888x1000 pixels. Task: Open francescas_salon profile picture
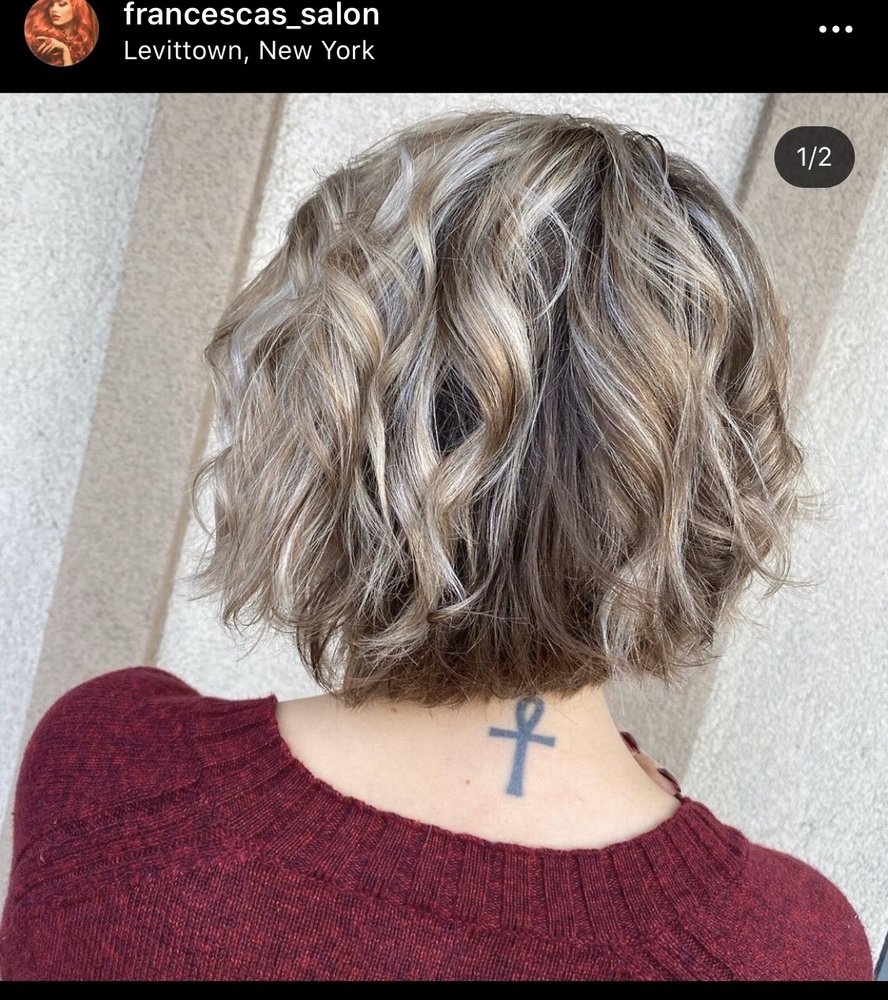tap(61, 31)
